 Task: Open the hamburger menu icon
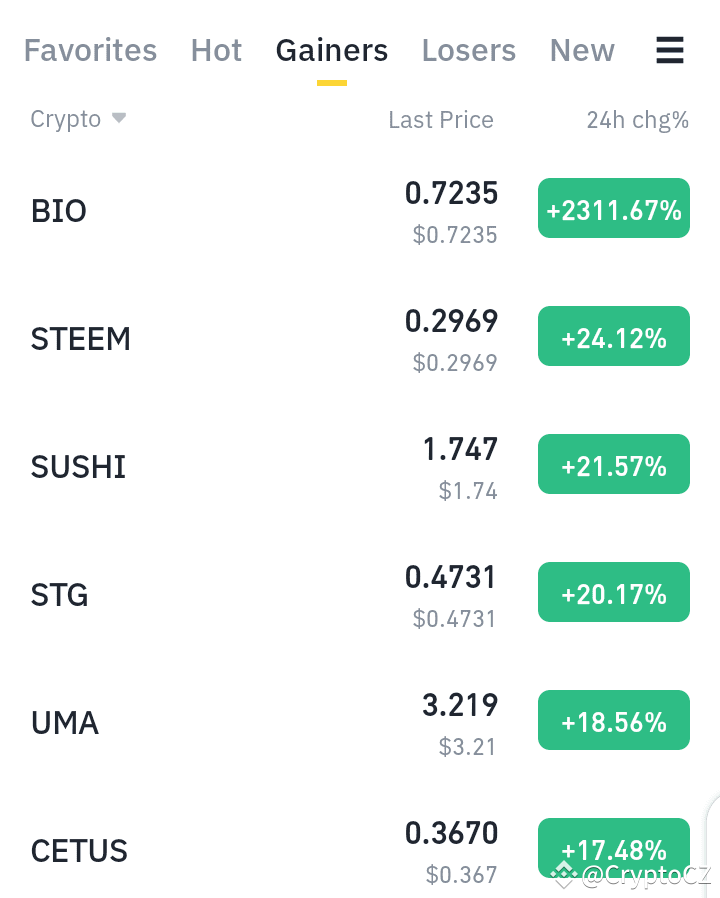pos(670,50)
